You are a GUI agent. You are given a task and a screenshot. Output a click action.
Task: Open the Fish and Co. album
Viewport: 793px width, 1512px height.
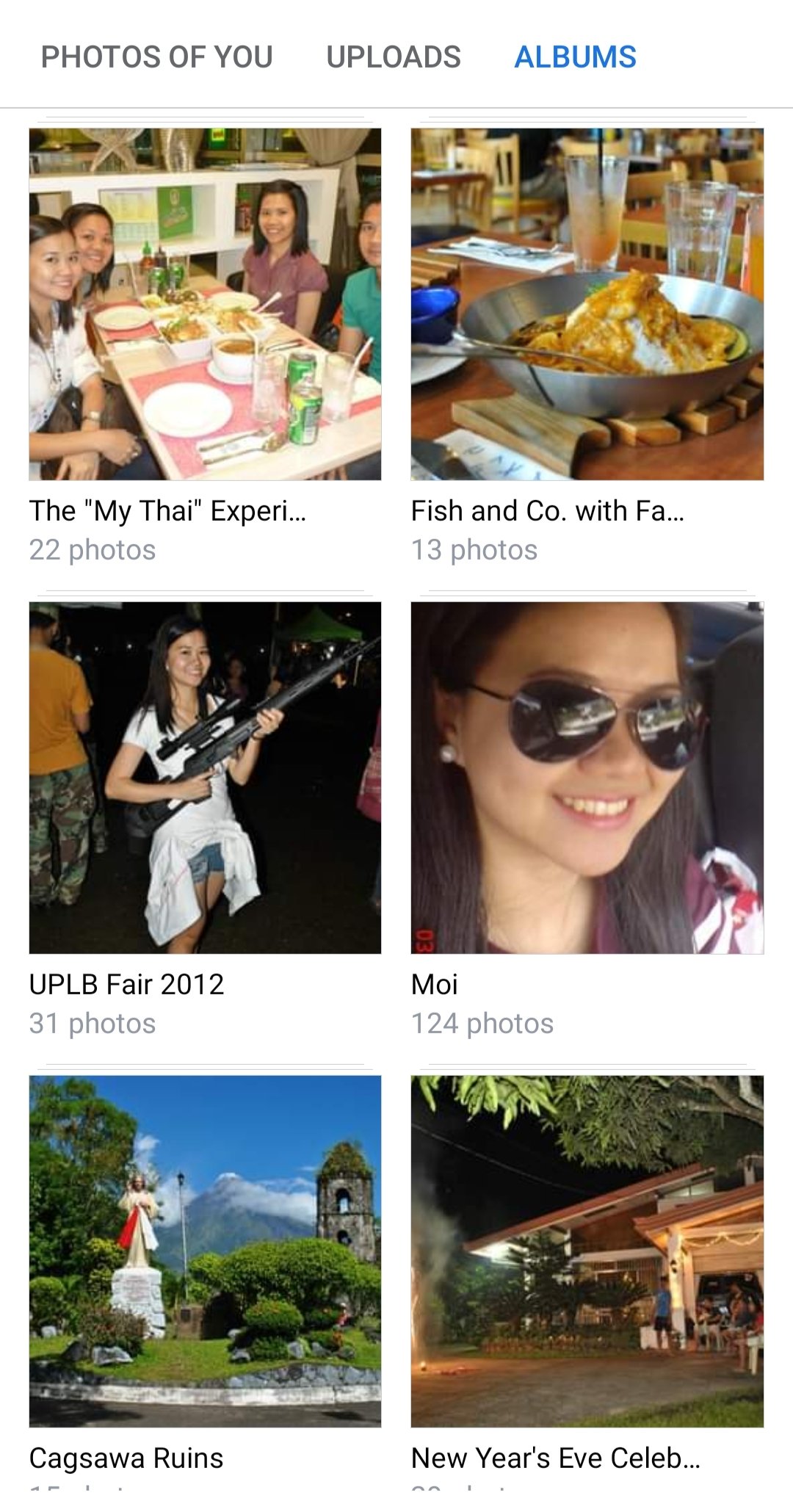point(587,304)
